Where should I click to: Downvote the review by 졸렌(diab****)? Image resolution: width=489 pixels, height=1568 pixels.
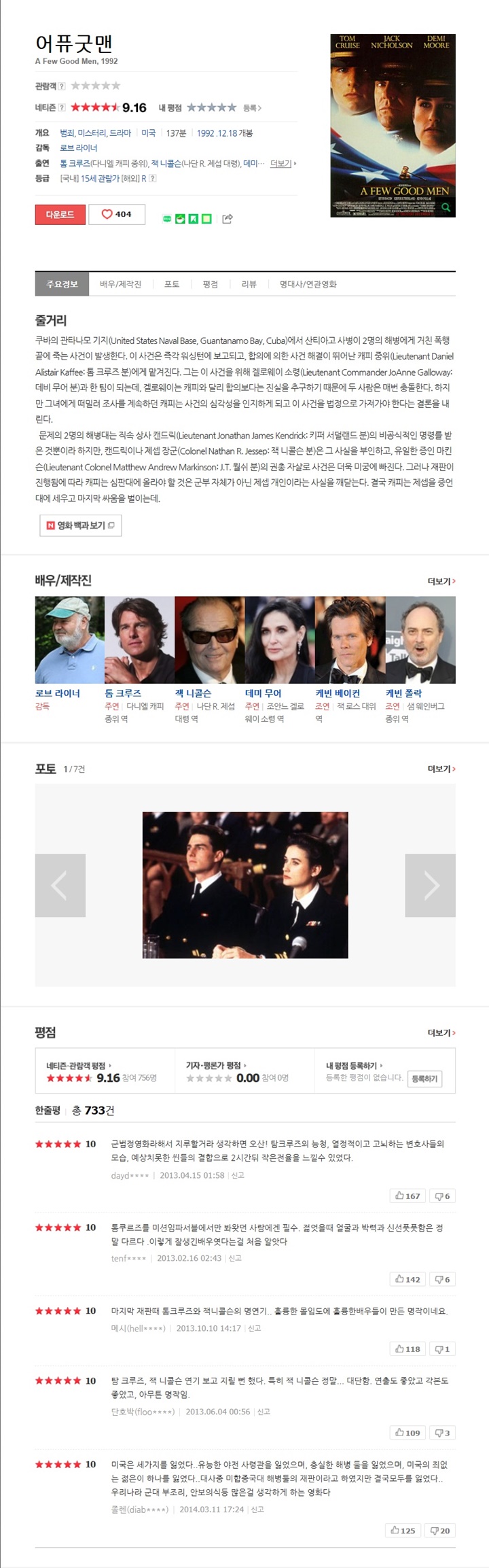[439, 1530]
